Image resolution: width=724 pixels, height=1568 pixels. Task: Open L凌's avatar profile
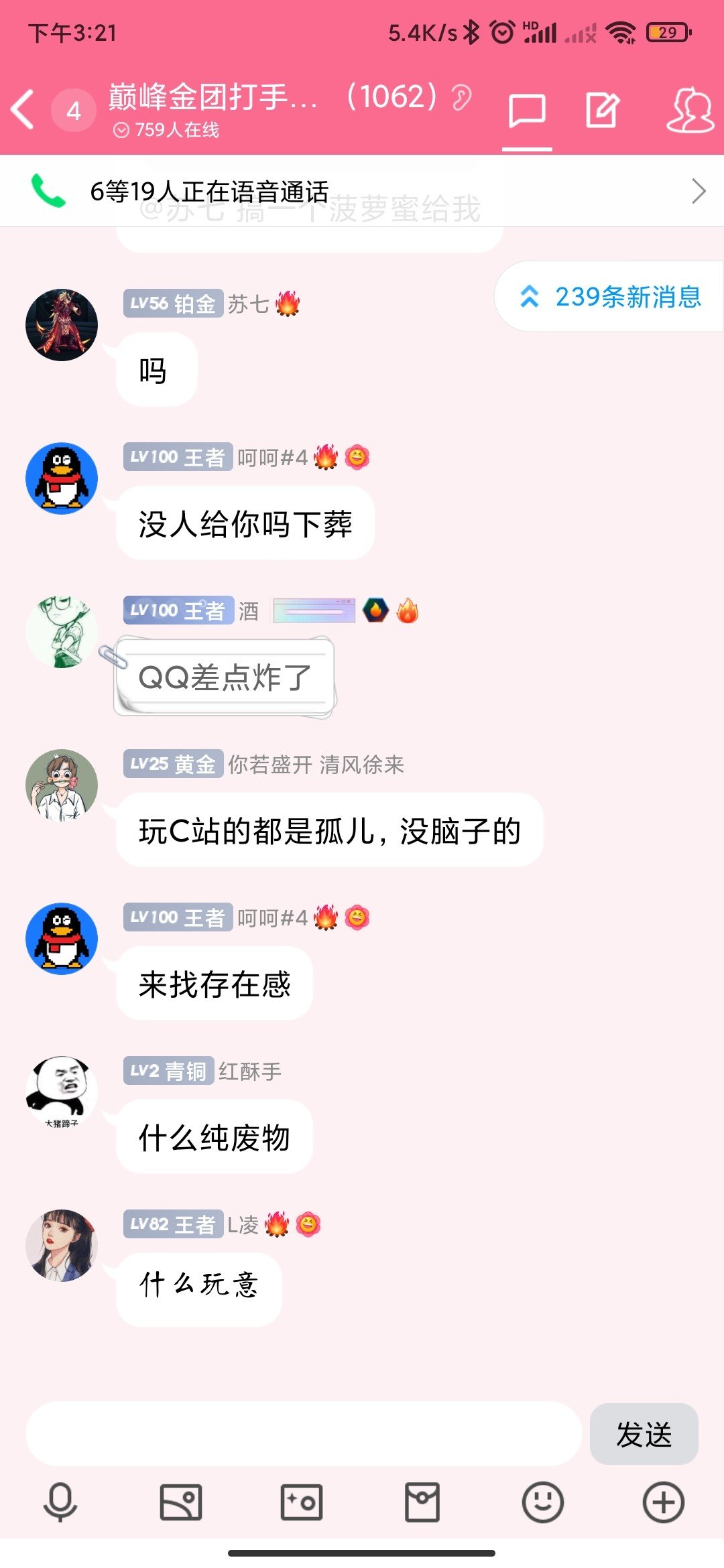(62, 1246)
